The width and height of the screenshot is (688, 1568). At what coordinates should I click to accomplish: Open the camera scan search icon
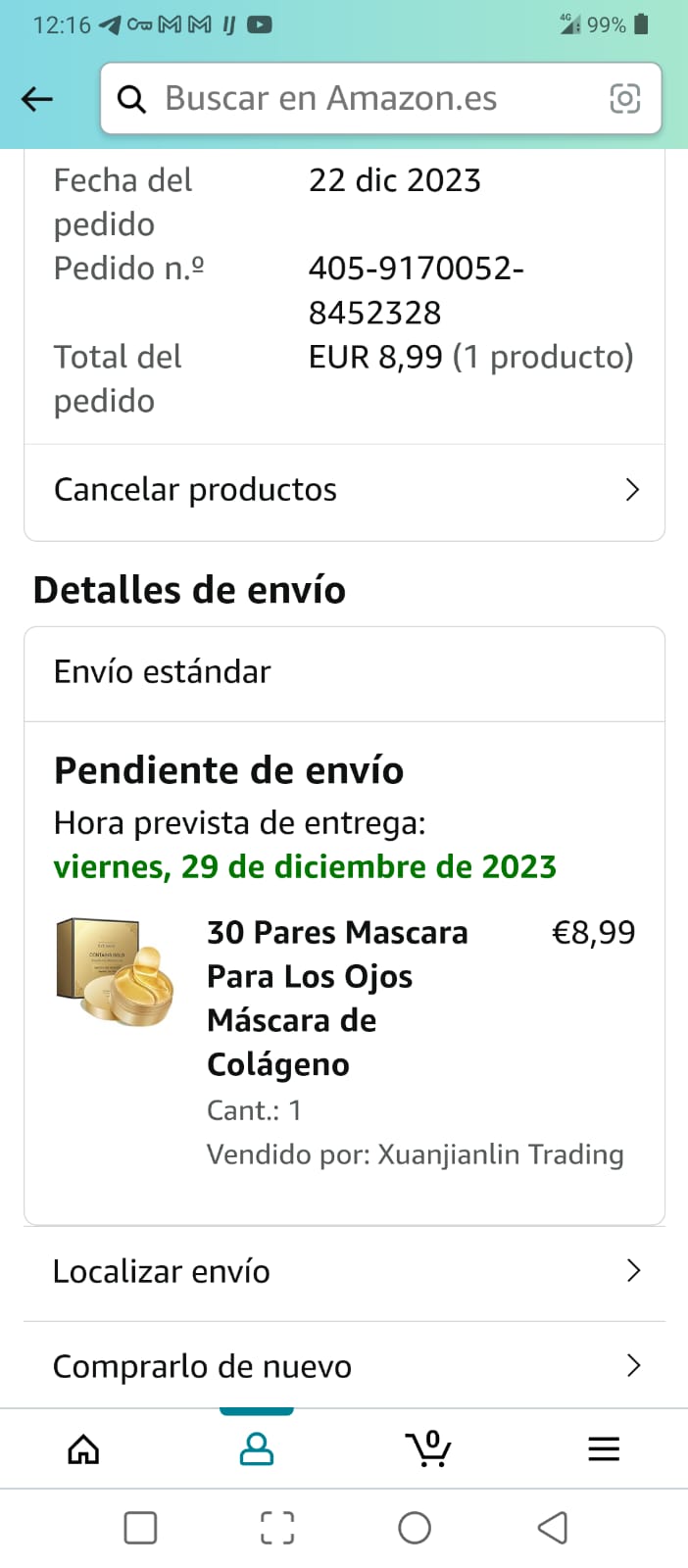[x=625, y=99]
